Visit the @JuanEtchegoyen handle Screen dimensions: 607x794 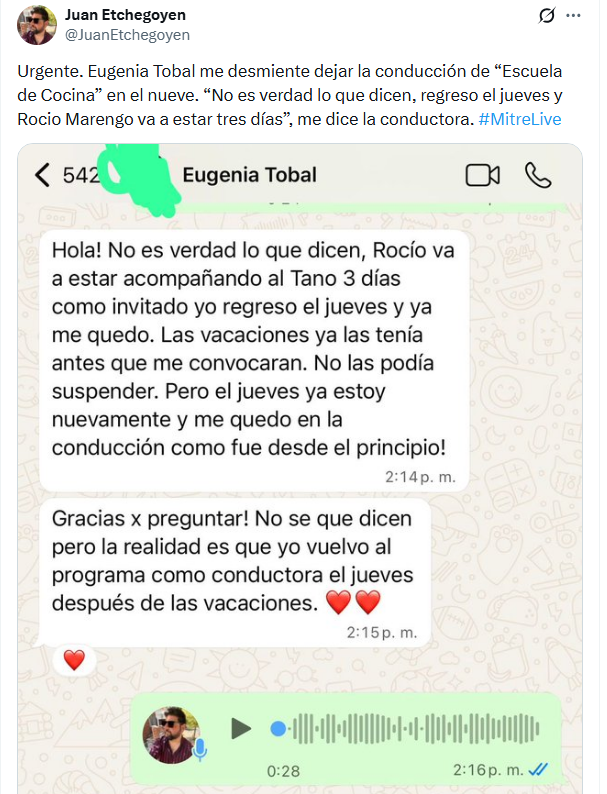127,35
